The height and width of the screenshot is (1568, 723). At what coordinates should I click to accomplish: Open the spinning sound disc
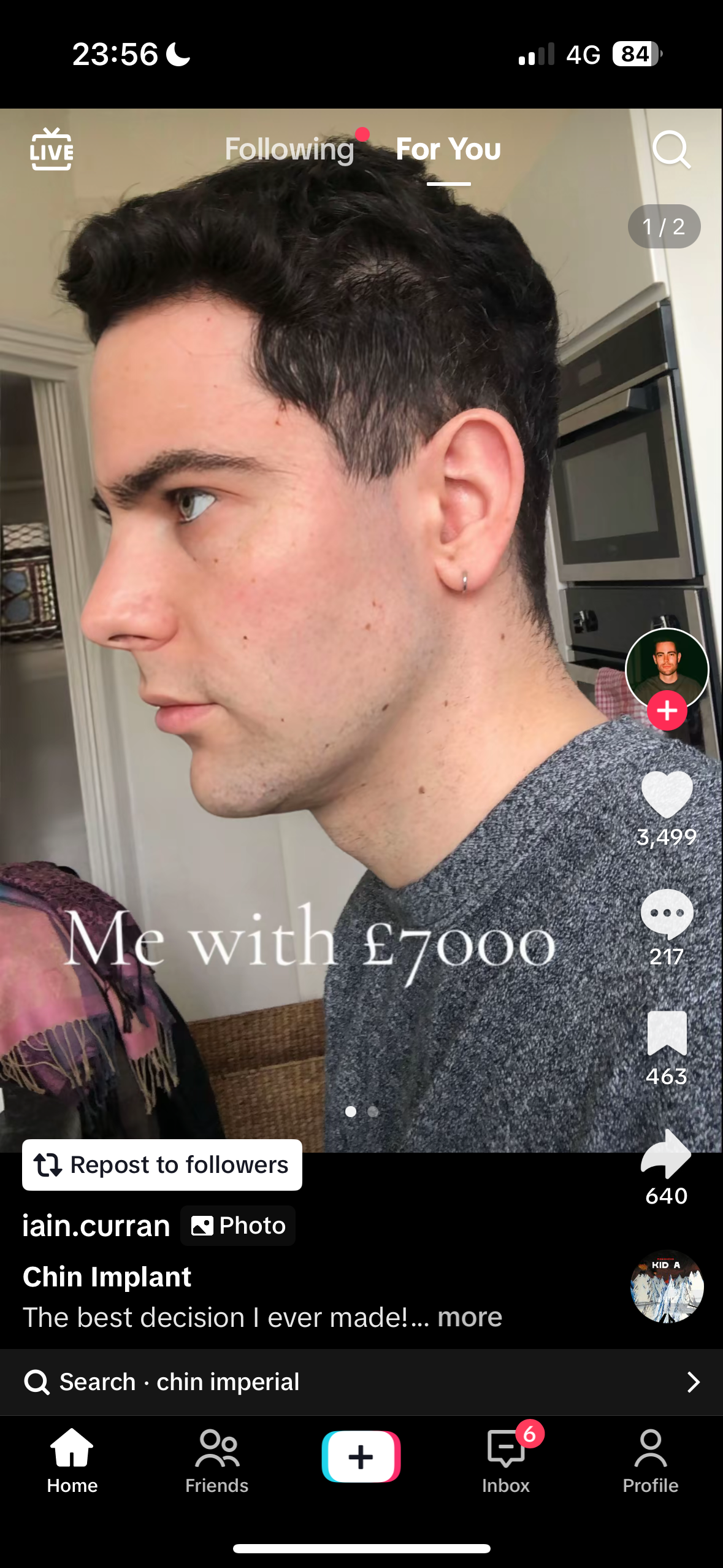tap(667, 1286)
